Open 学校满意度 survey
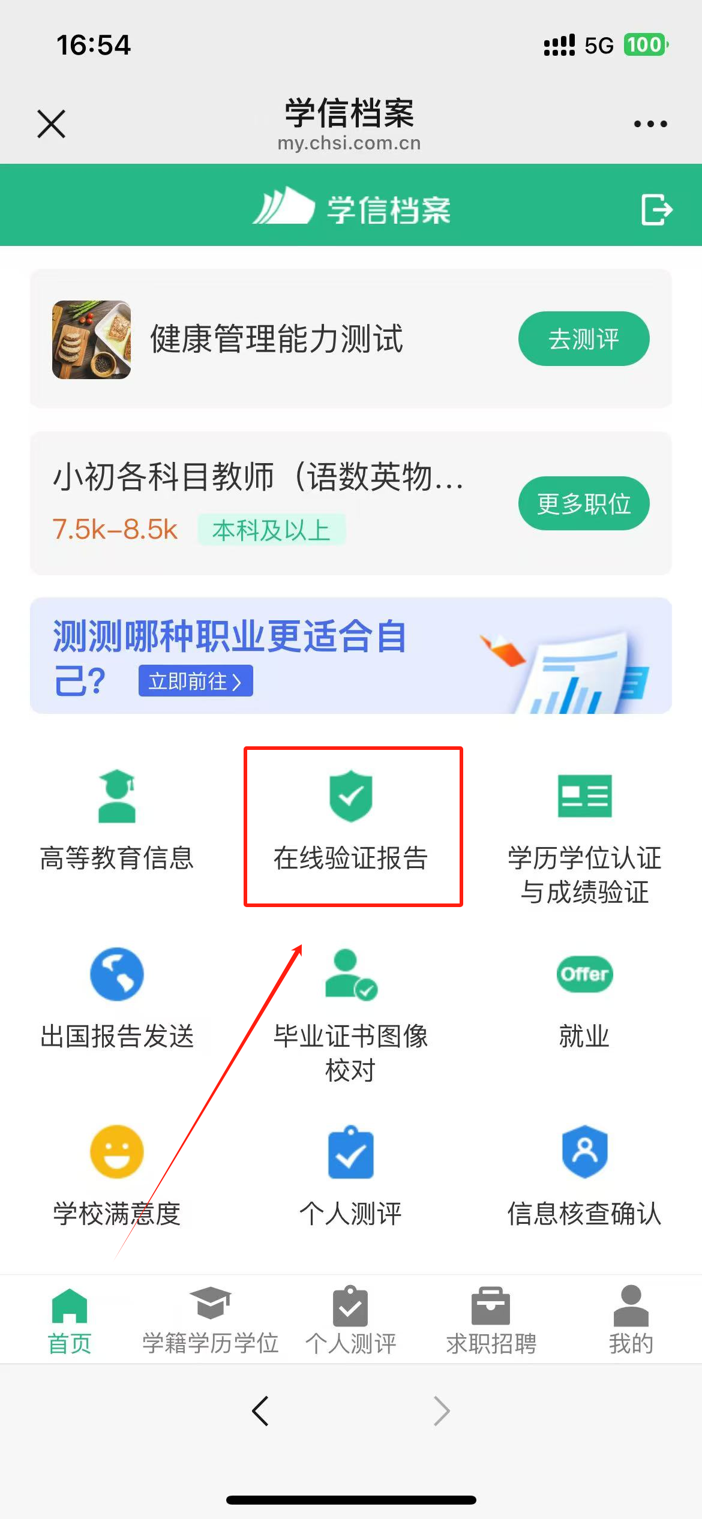Image resolution: width=702 pixels, height=1519 pixels. (117, 1175)
